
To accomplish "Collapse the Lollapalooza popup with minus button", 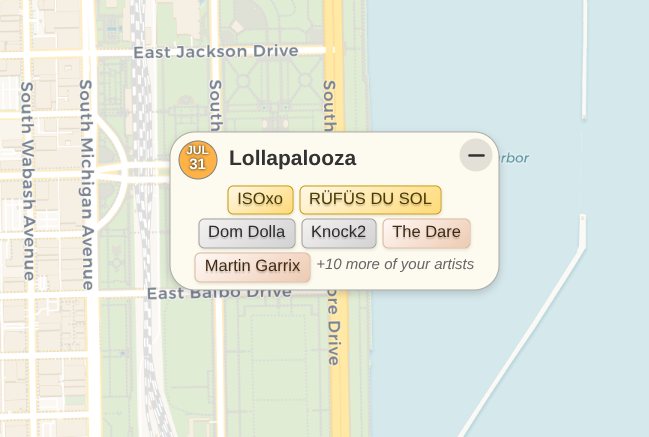I will tap(476, 155).
